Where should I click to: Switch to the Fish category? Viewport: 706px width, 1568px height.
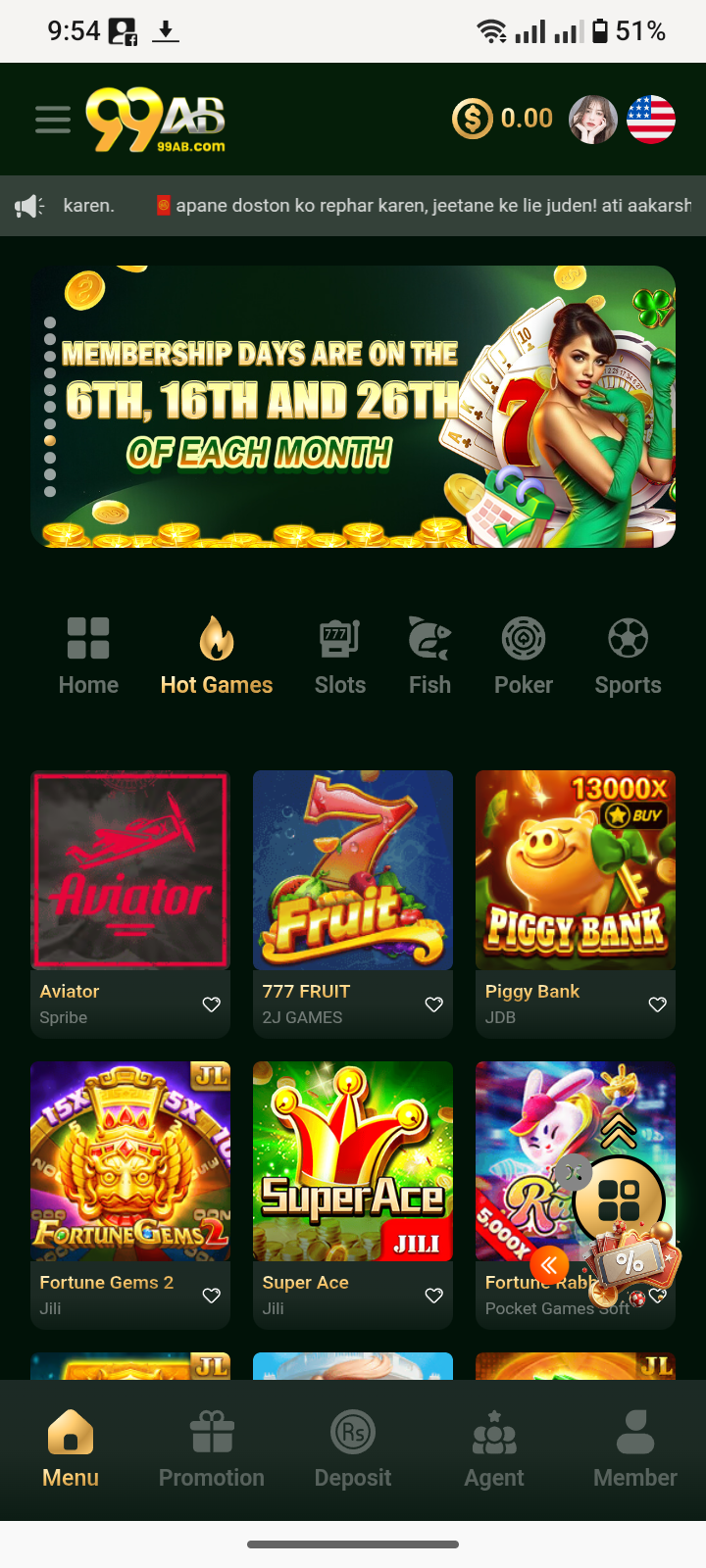tap(429, 657)
